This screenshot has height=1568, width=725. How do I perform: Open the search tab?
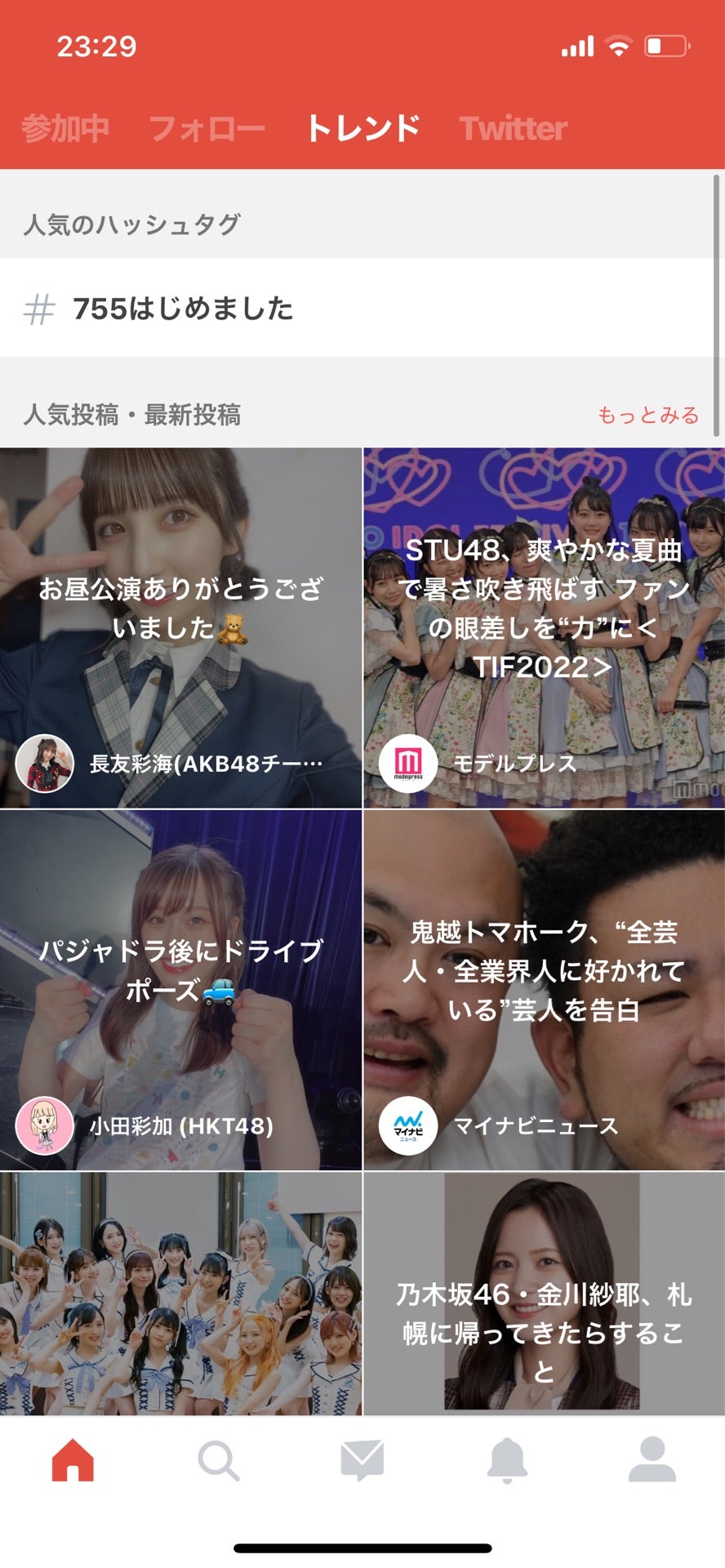218,1460
